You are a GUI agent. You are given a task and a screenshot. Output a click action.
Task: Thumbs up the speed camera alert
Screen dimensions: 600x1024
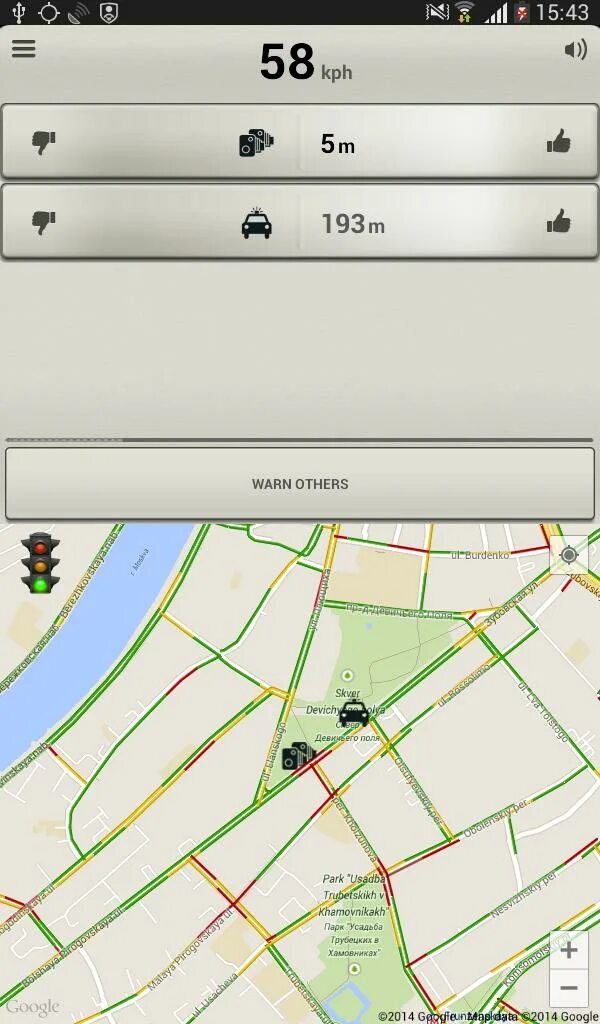[559, 142]
